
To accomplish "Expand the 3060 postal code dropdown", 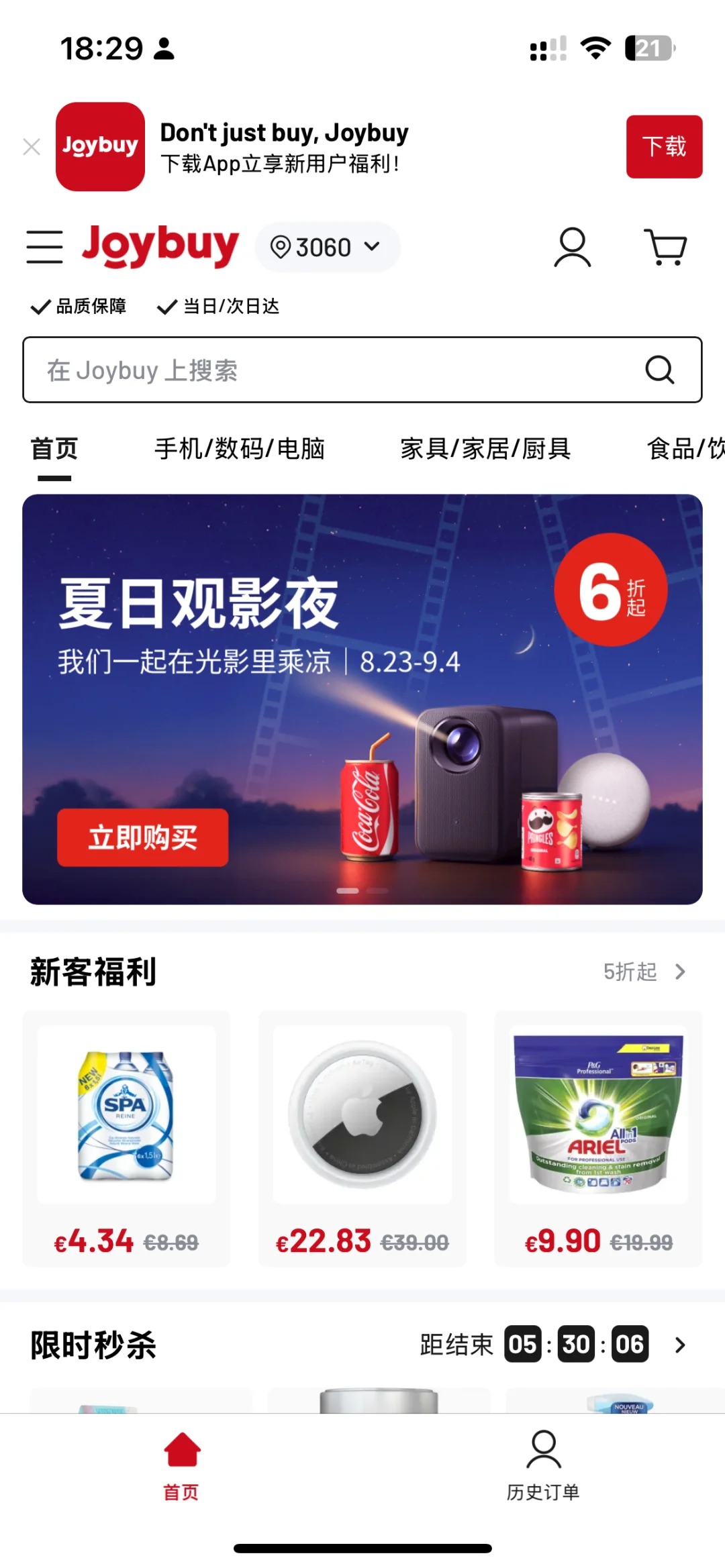I will click(x=373, y=247).
